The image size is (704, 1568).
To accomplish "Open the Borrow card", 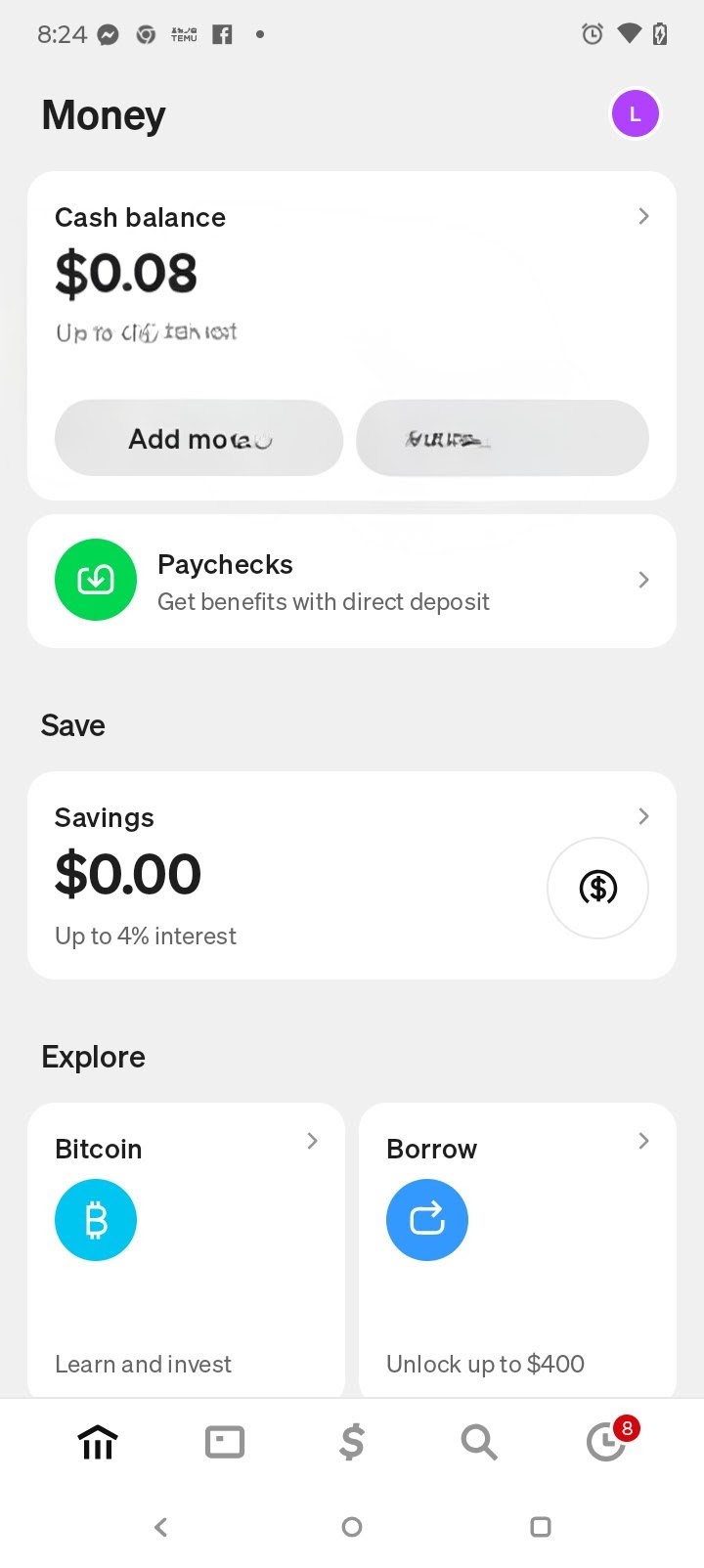I will (x=517, y=1251).
